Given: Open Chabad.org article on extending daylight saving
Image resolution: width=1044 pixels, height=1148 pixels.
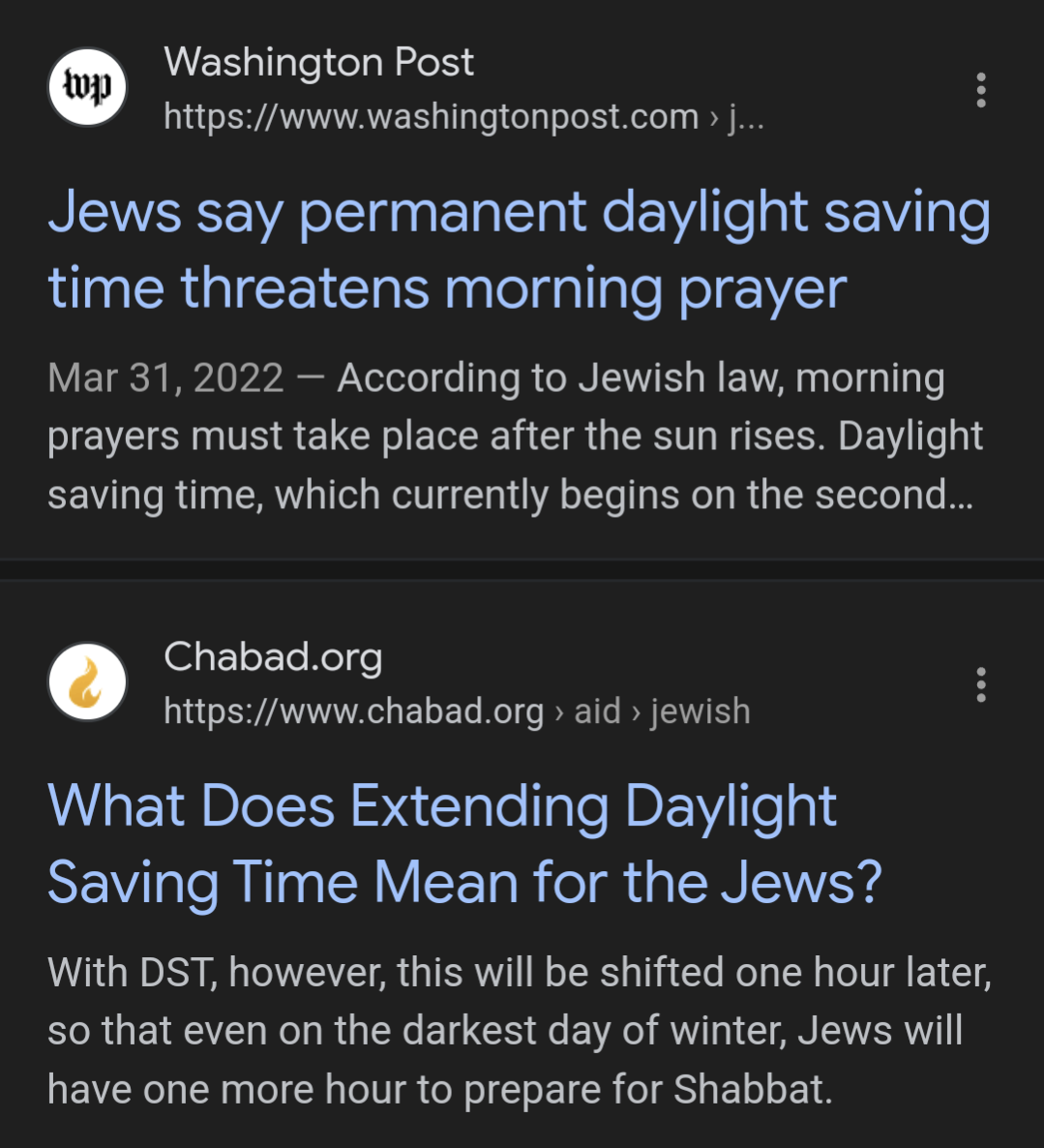Looking at the screenshot, I should coord(464,844).
